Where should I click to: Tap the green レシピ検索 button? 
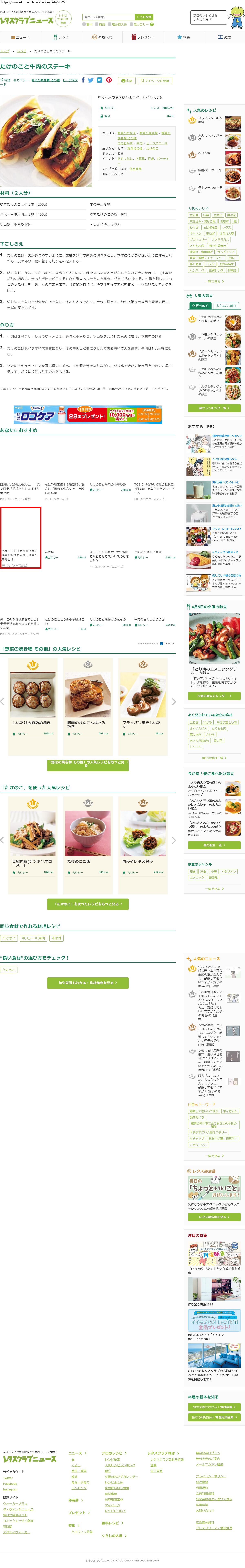pos(144,17)
